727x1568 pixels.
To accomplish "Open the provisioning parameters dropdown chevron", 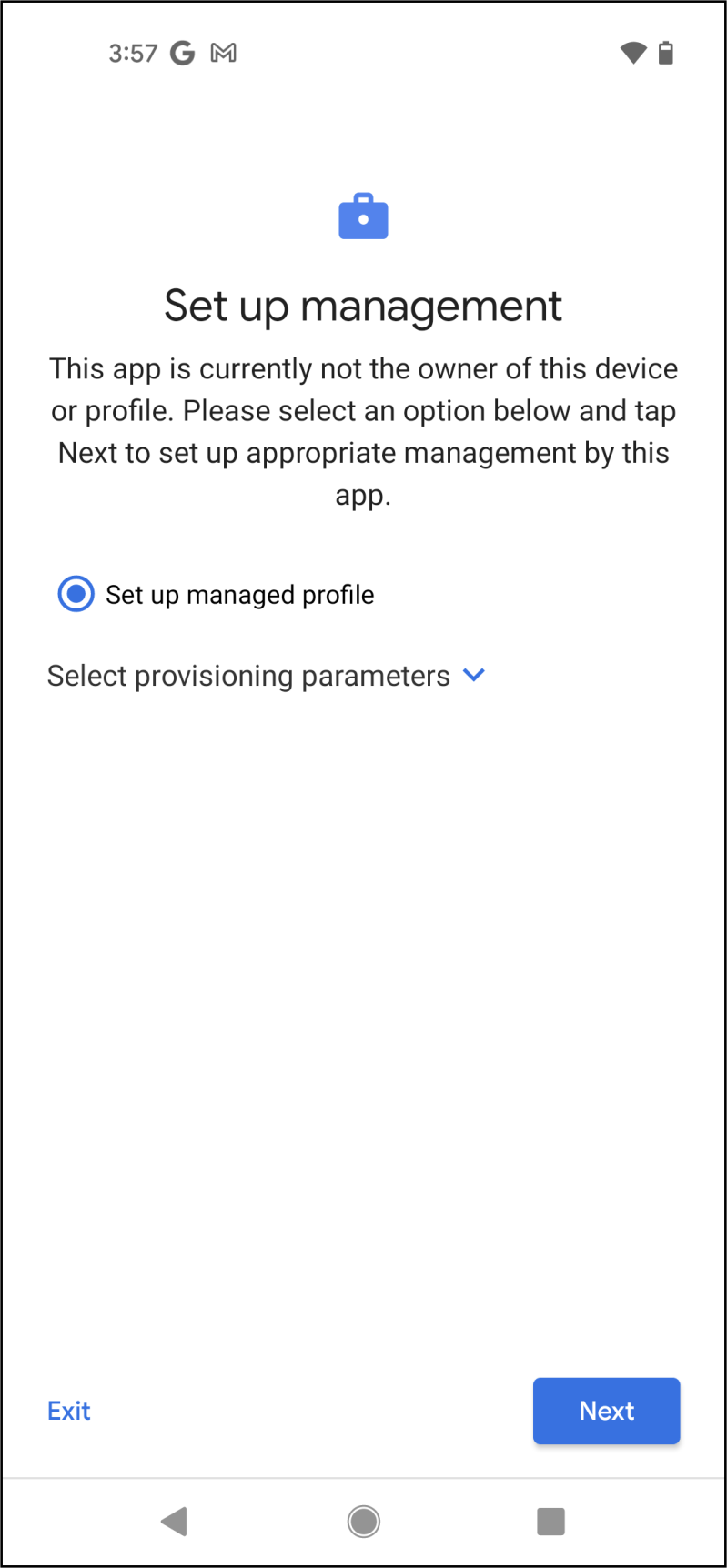I will [x=473, y=675].
